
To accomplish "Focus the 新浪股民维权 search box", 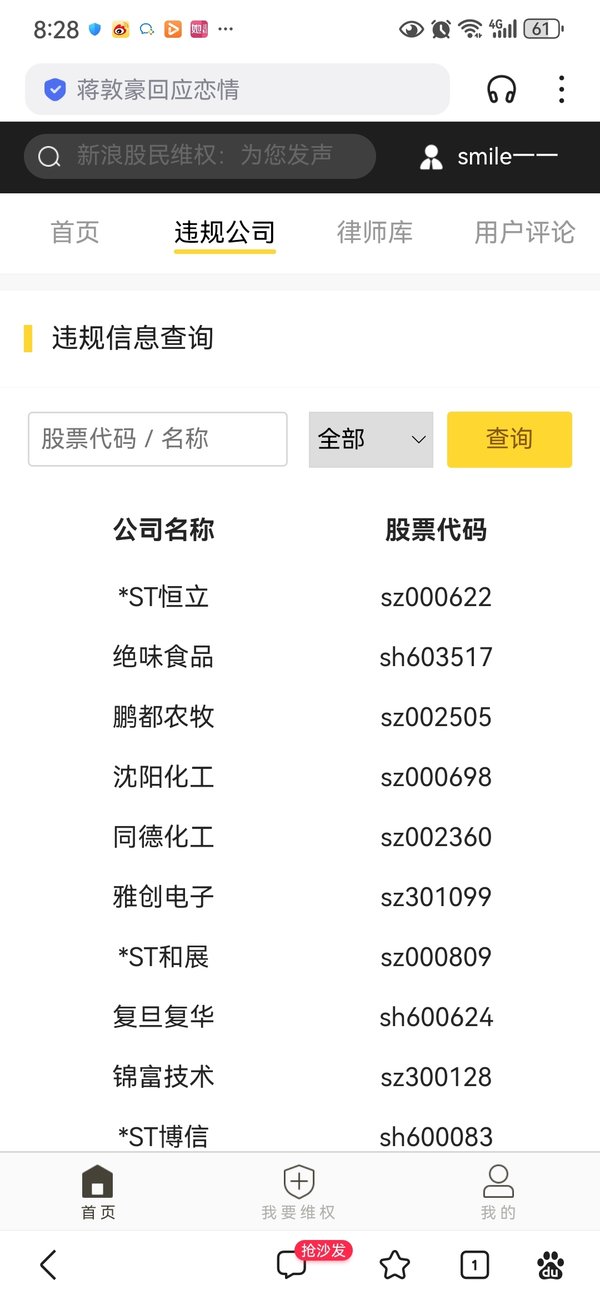I will click(200, 156).
